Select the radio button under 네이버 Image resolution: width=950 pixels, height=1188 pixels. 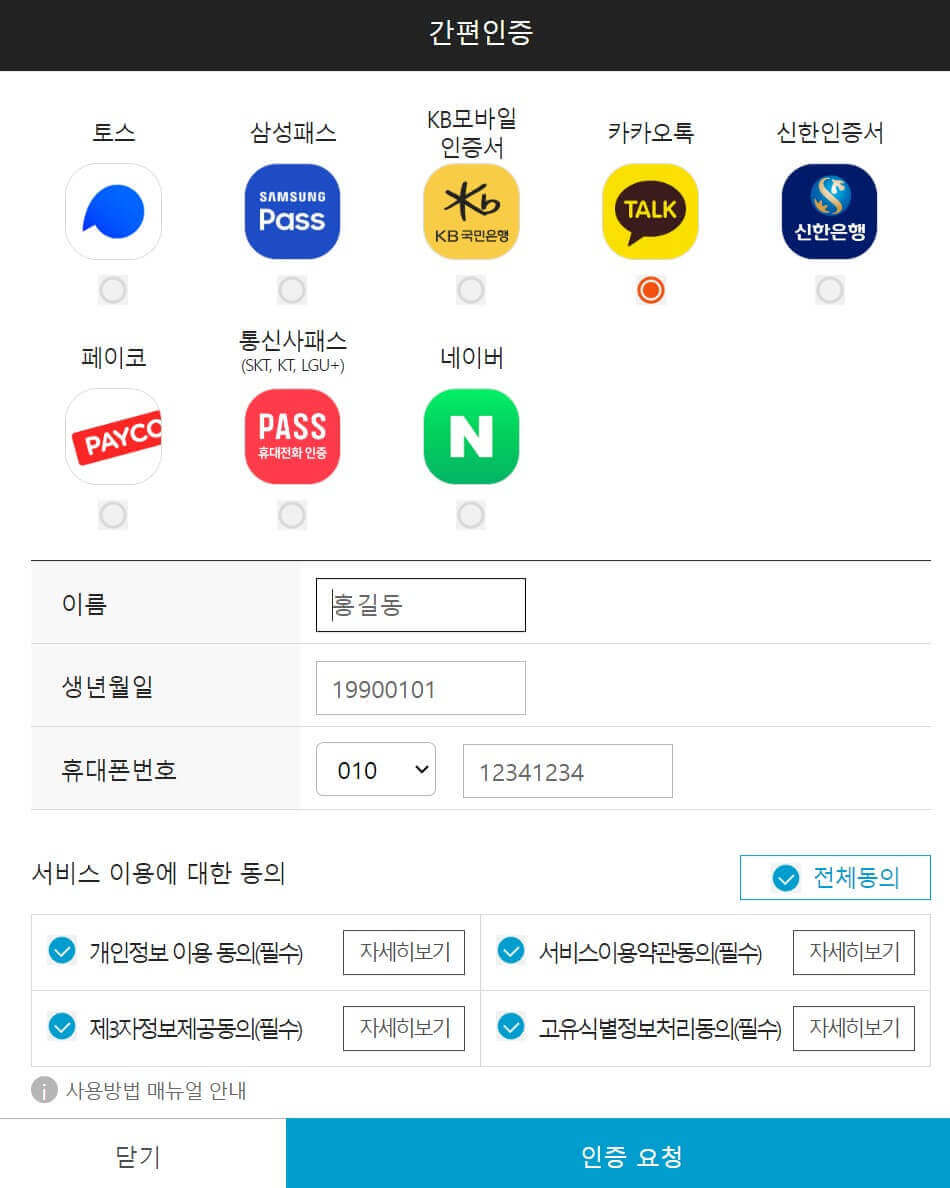pyautogui.click(x=470, y=515)
